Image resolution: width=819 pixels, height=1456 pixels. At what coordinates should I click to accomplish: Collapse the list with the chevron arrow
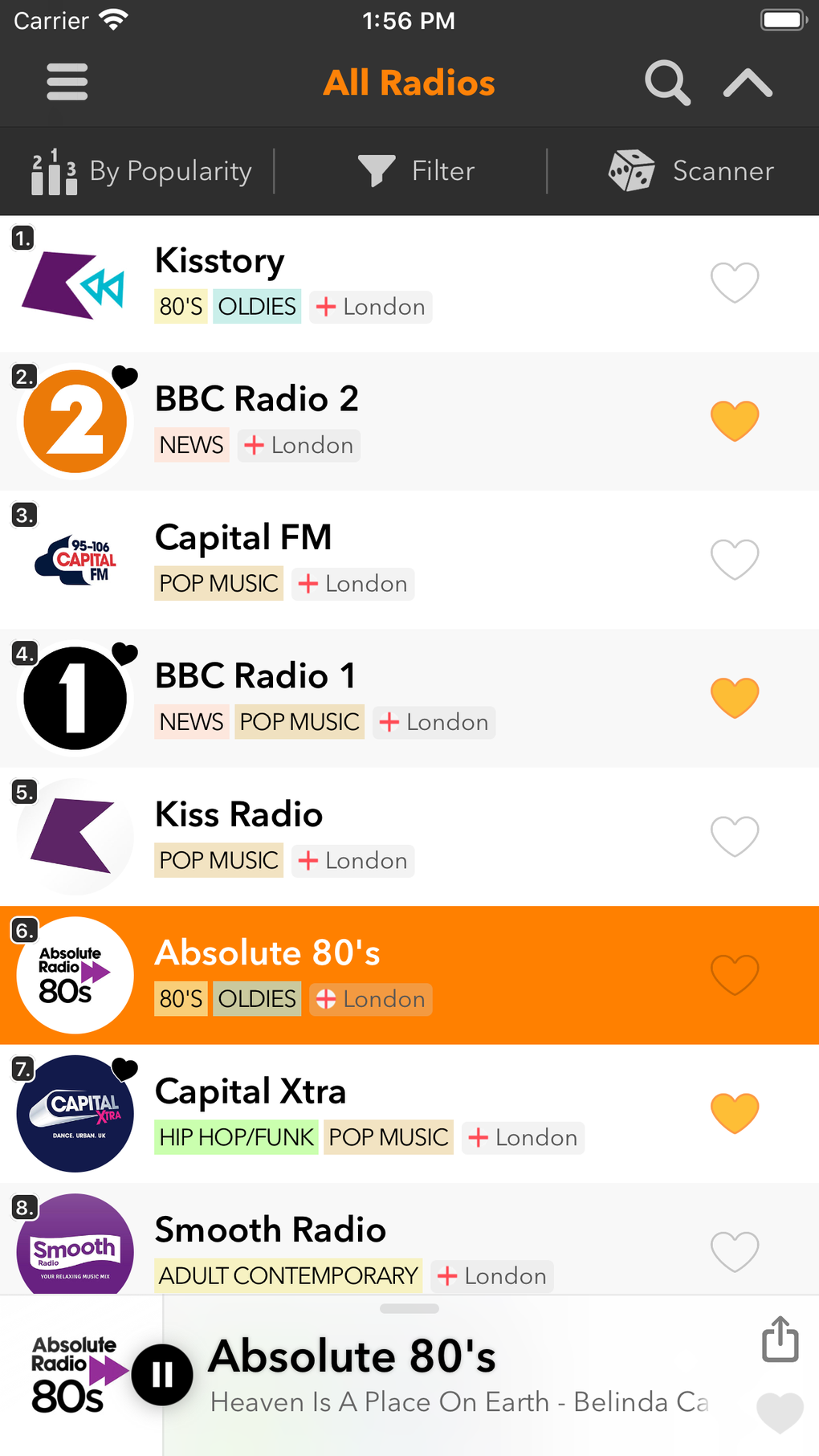748,81
